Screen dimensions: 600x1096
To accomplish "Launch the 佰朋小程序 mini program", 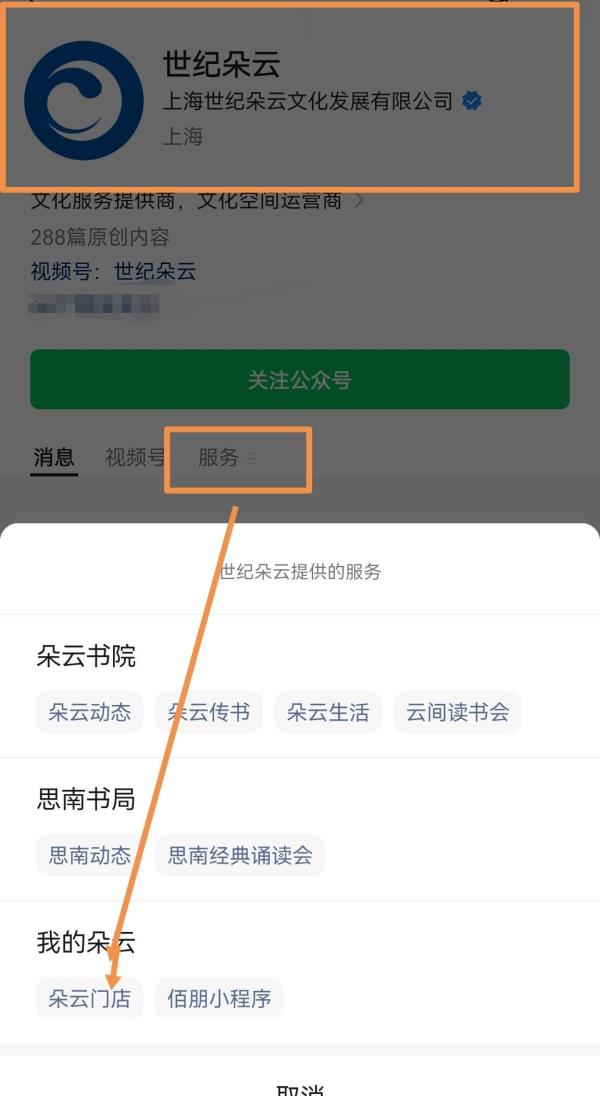I will tap(219, 998).
